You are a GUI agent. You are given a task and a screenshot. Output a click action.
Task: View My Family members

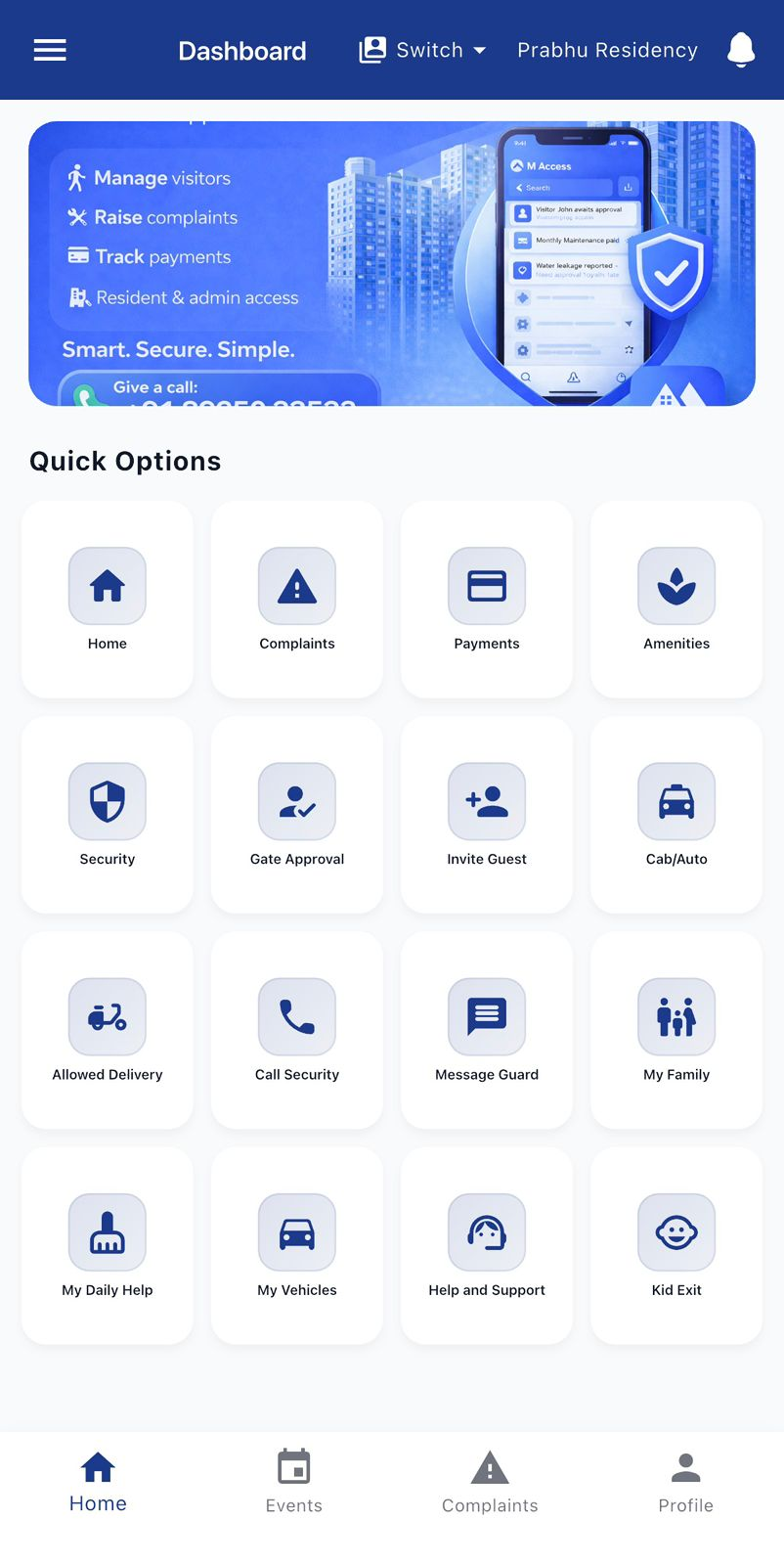point(676,1029)
